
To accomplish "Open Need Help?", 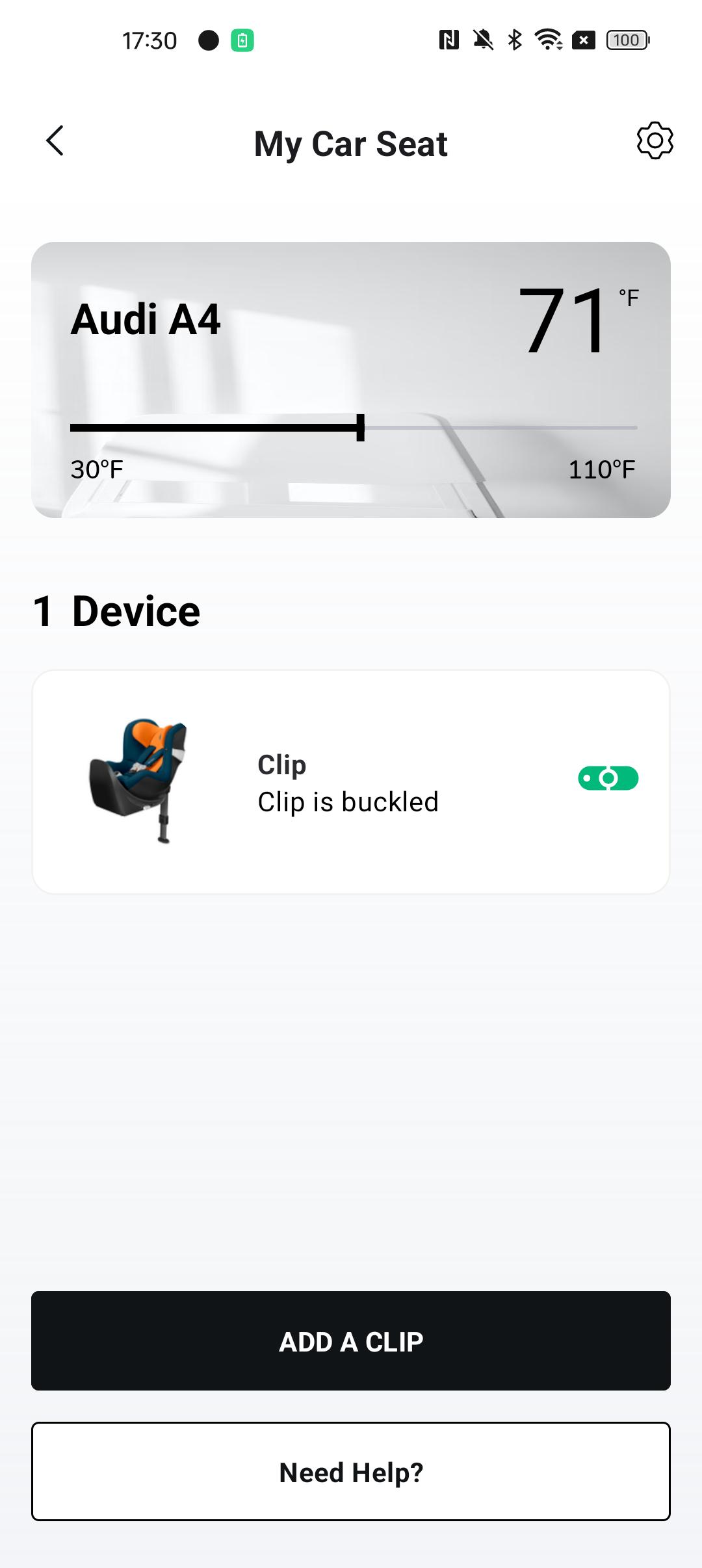I will coord(351,1472).
